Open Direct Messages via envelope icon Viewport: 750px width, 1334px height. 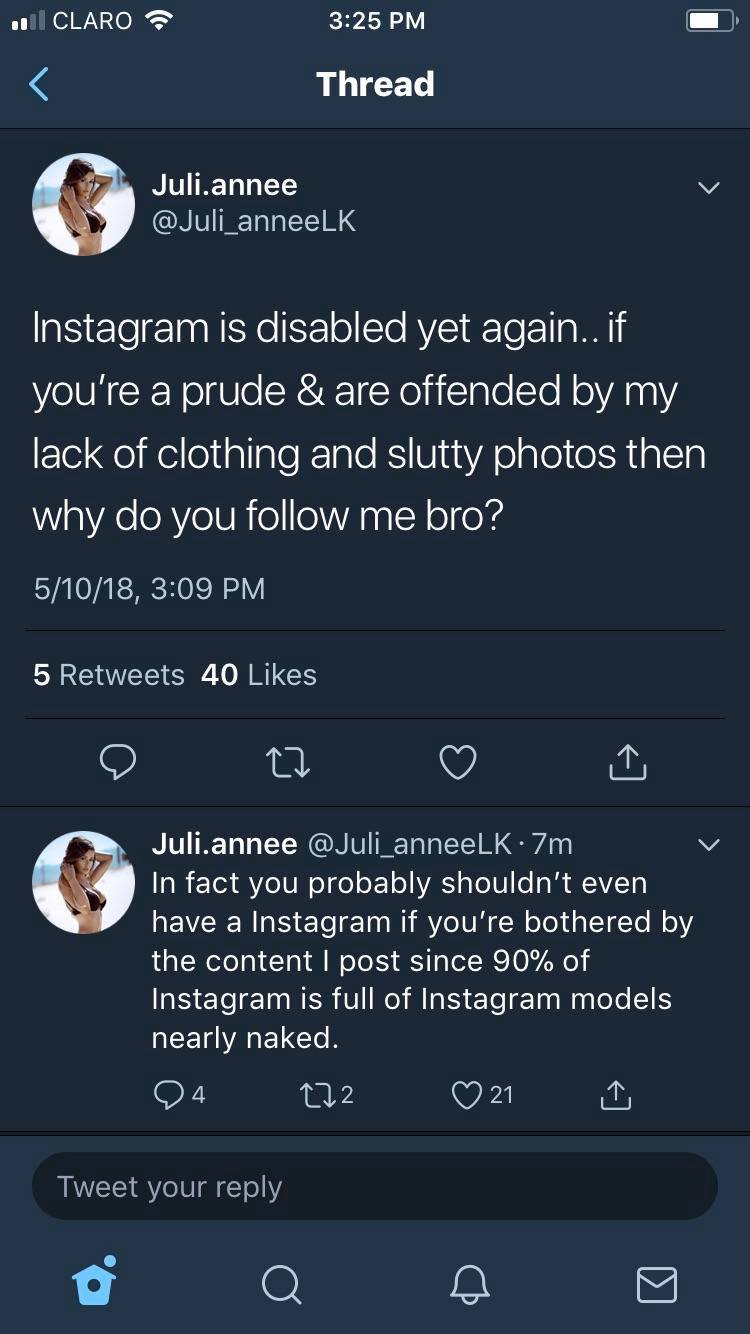656,1287
